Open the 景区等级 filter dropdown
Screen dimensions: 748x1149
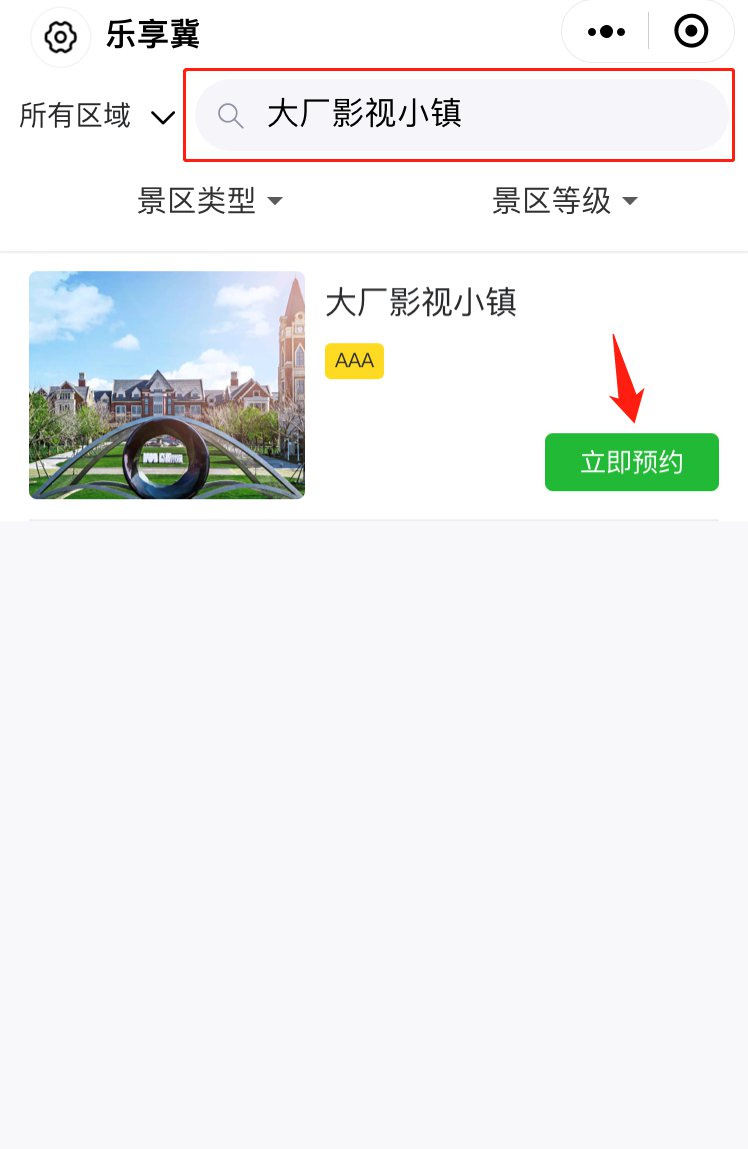click(x=564, y=201)
